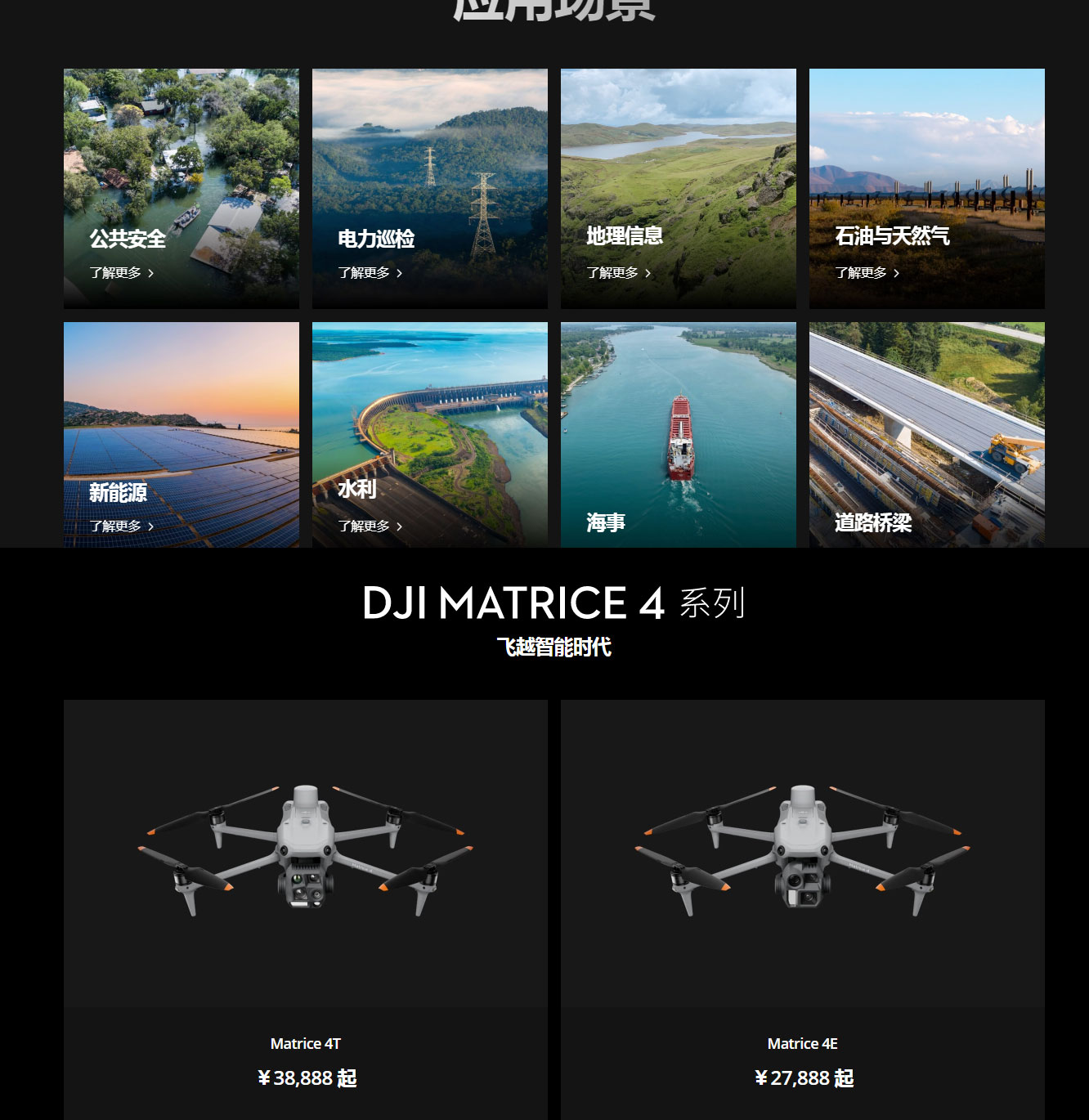Open 了解更多 under 新能源
Screen dimensions: 1089x1120
tap(121, 526)
